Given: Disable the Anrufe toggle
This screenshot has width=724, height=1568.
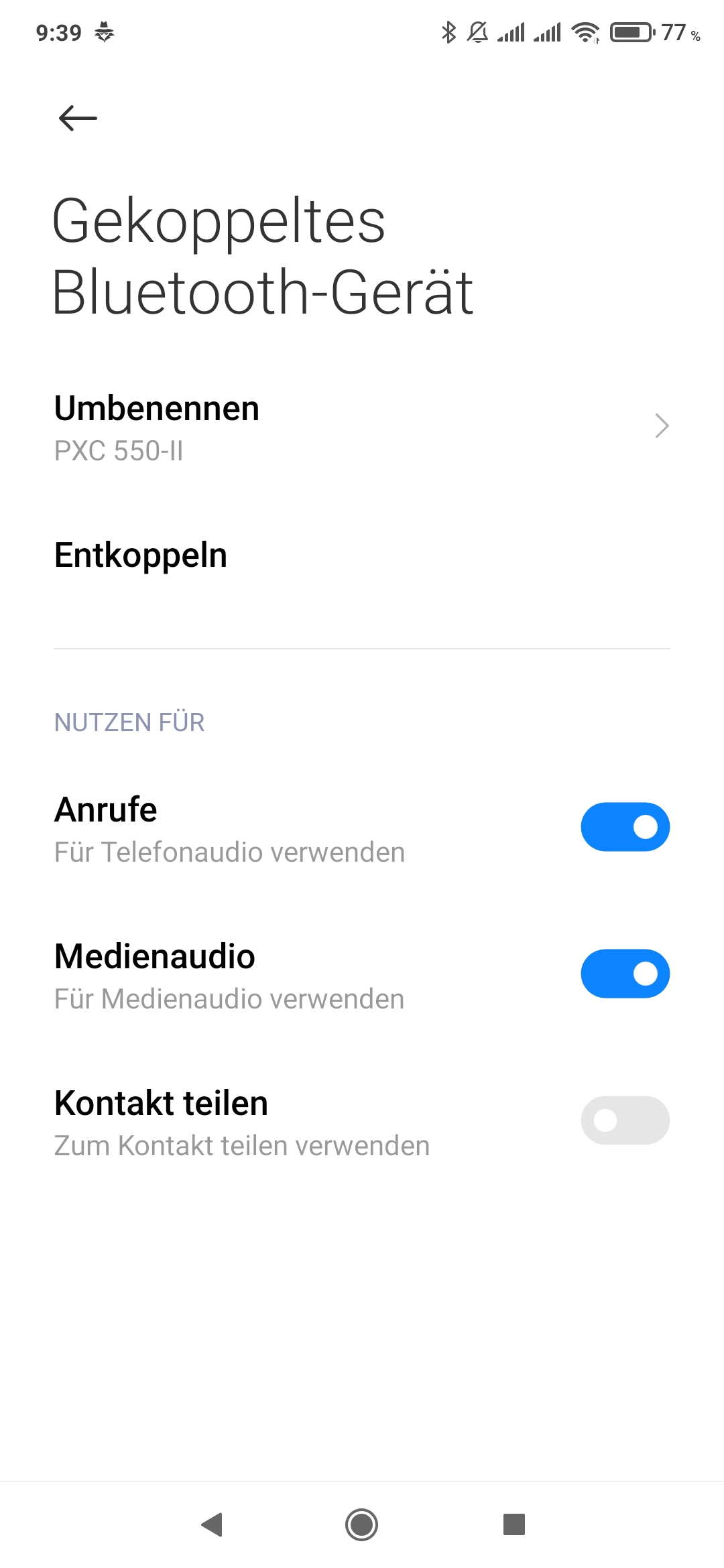Looking at the screenshot, I should [625, 827].
